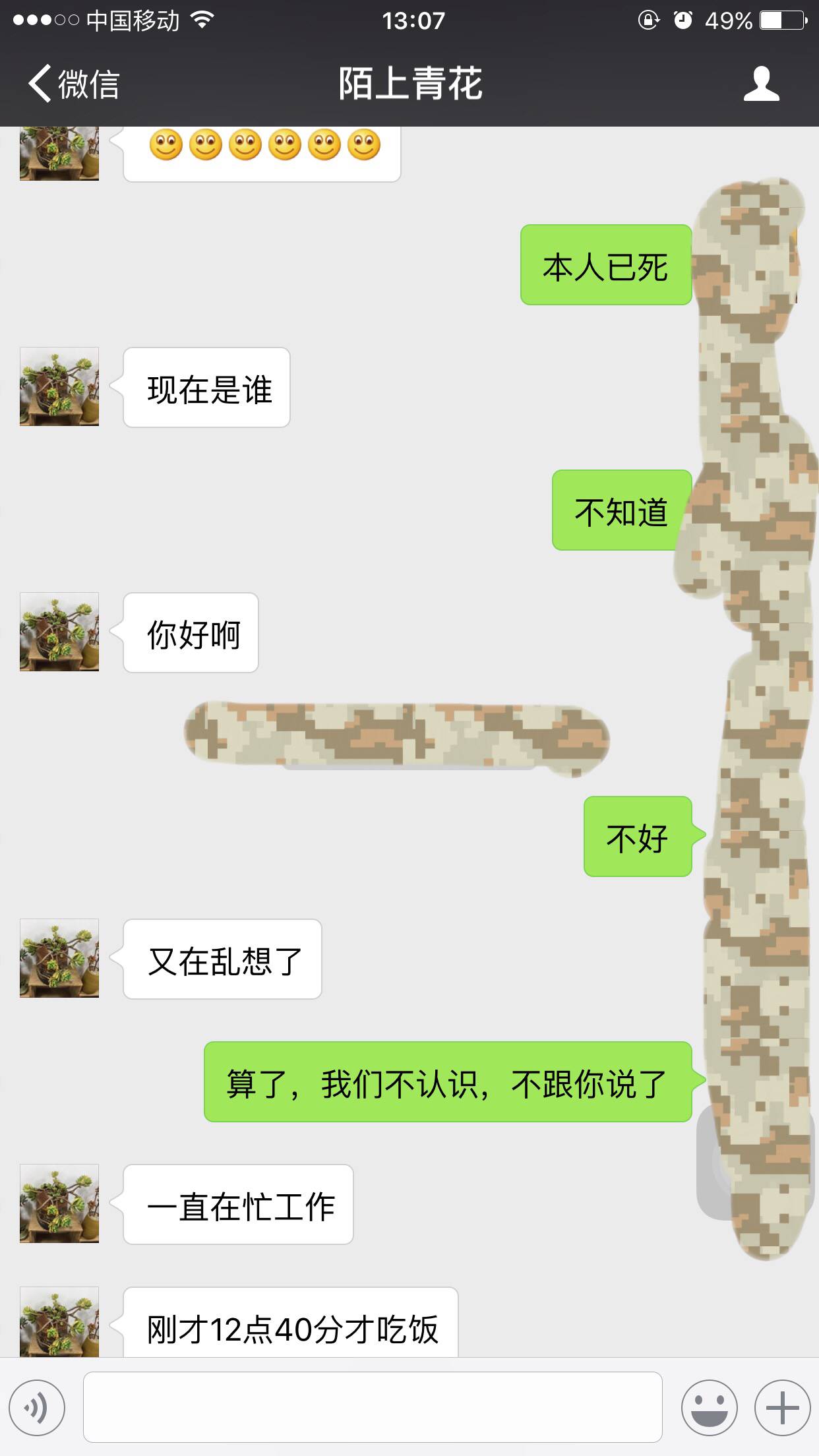This screenshot has width=819, height=1456.
Task: Tap the avatar beside 现在是谁
Action: pyautogui.click(x=59, y=386)
